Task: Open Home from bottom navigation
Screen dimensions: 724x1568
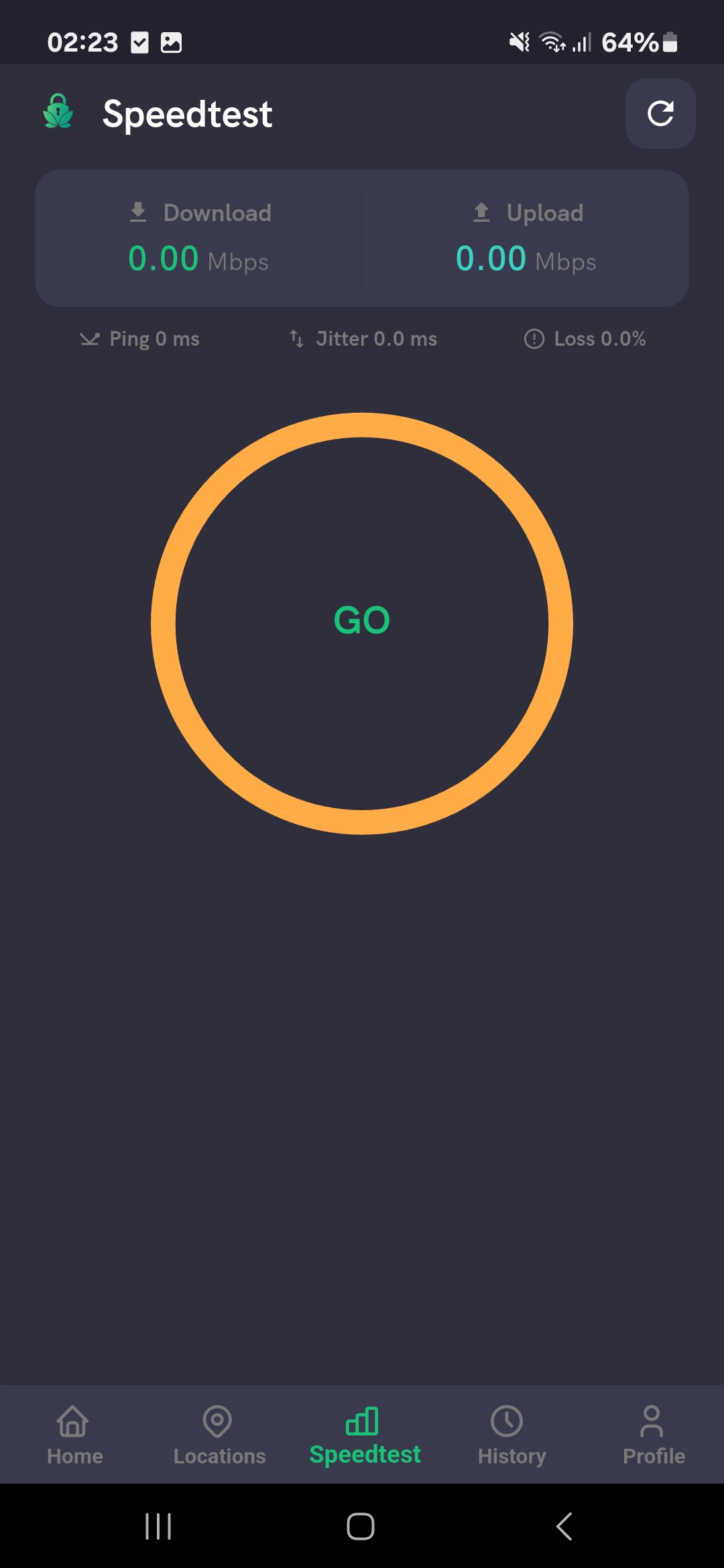Action: [x=74, y=1434]
